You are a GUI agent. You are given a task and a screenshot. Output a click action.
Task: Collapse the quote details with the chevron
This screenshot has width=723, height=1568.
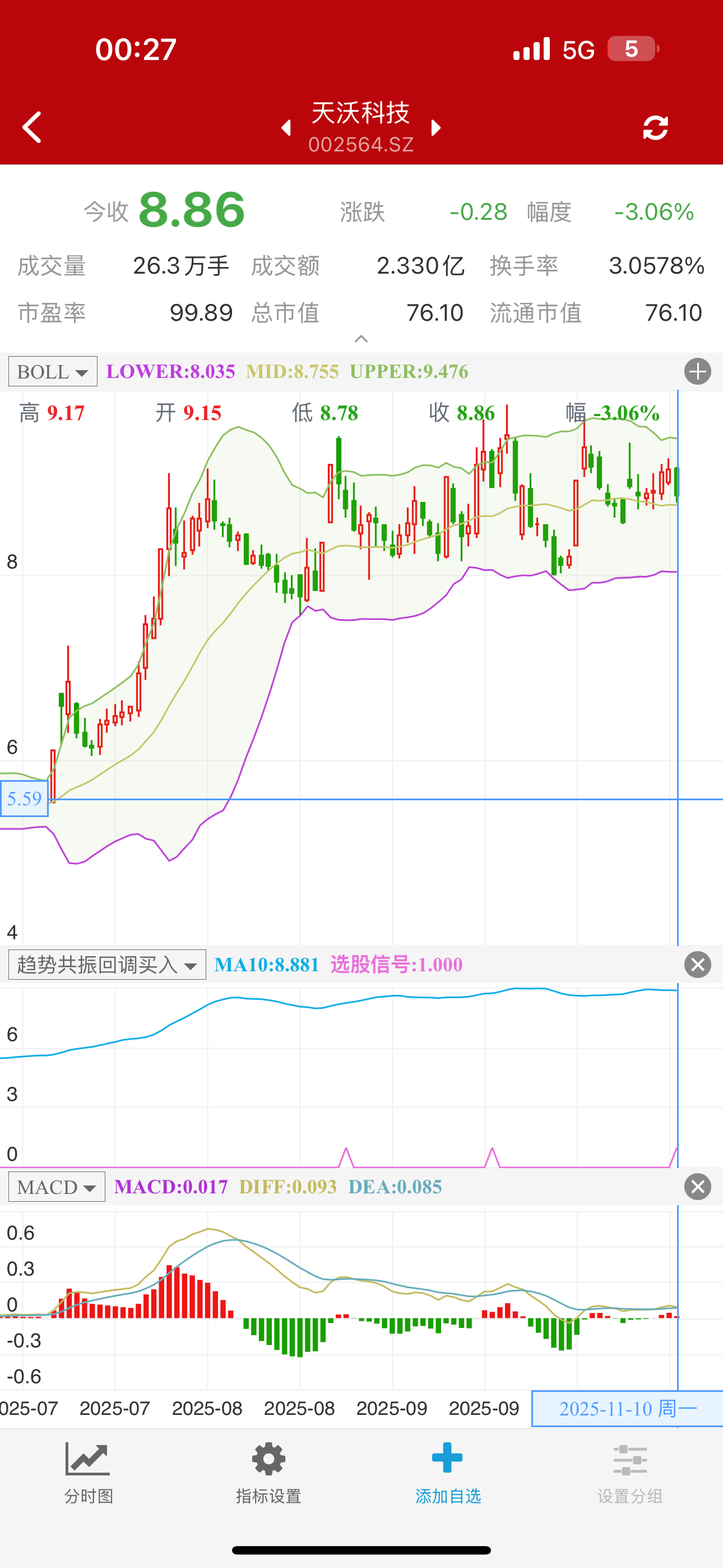pos(361,339)
